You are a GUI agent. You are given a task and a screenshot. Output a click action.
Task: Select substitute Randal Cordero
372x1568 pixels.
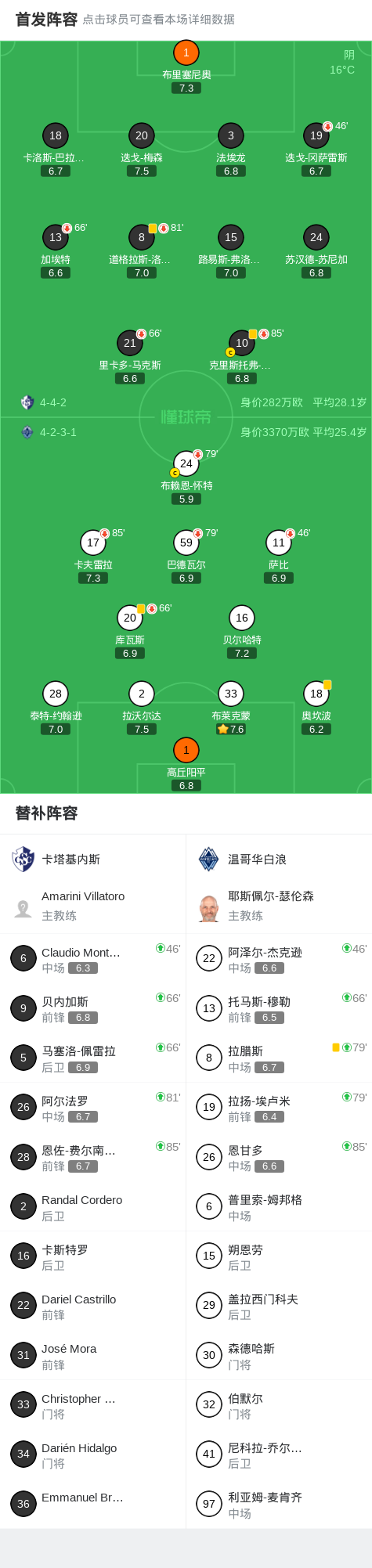click(92, 1206)
